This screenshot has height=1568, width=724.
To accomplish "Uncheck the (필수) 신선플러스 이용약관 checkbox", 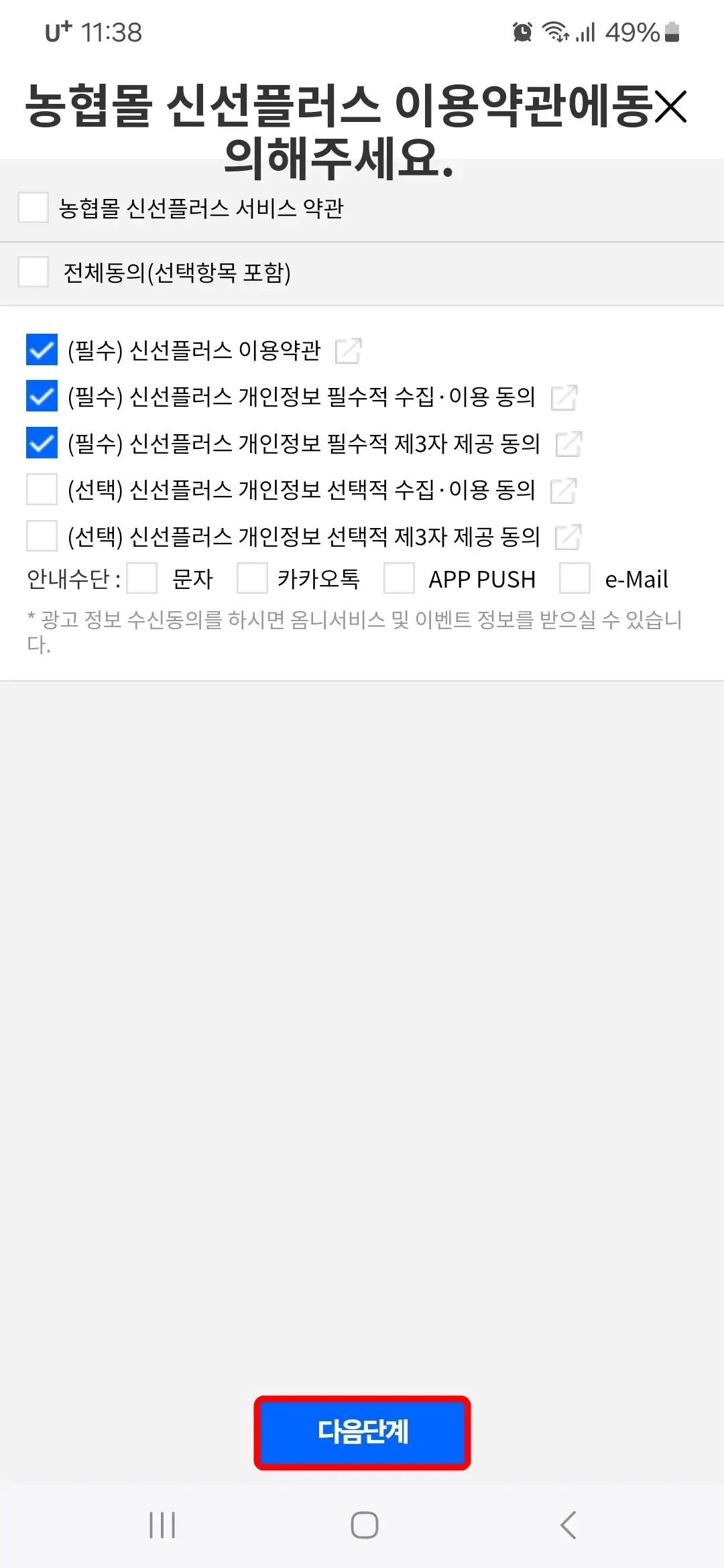I will click(x=42, y=350).
